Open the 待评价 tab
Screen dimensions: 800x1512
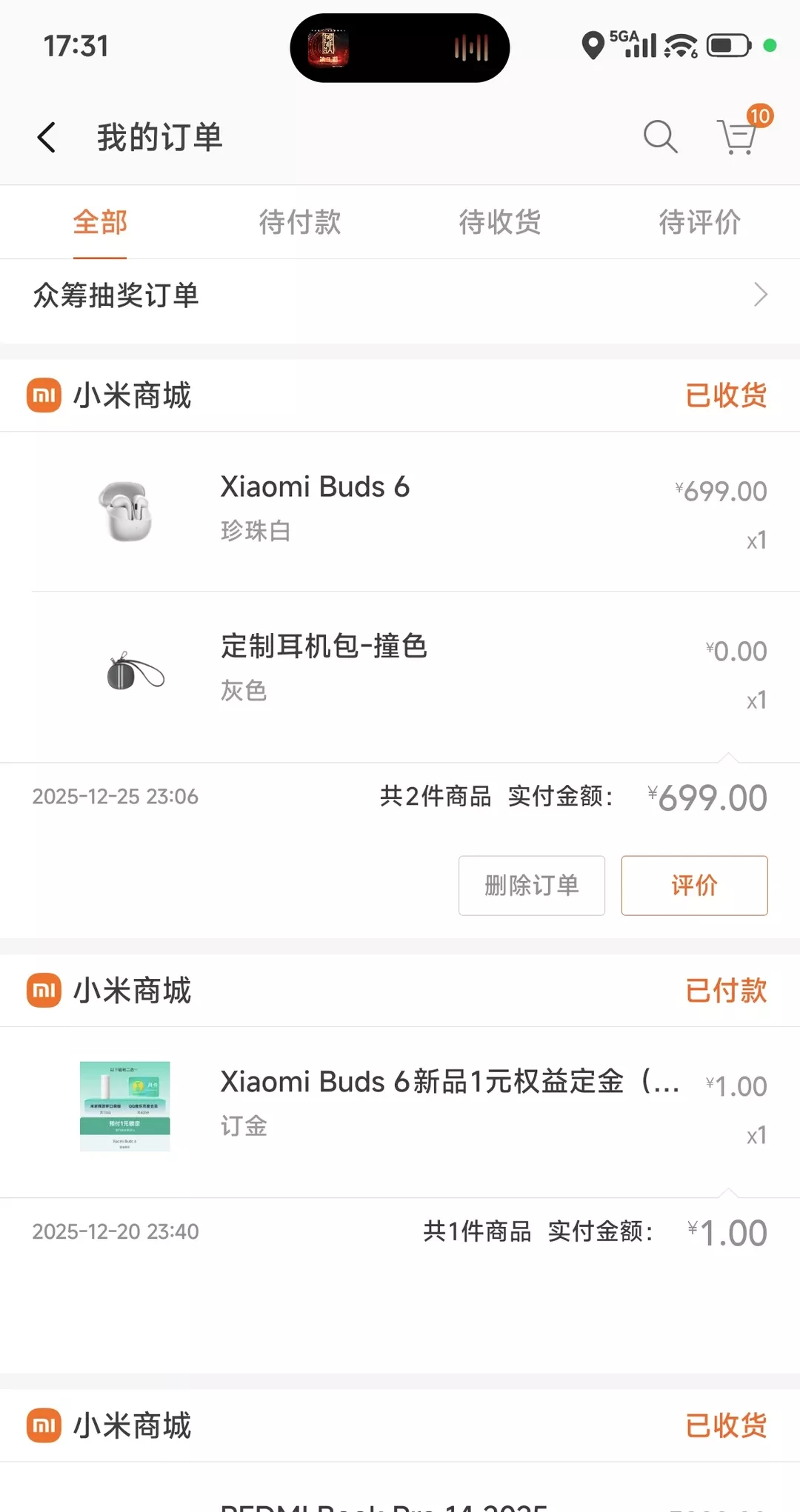[699, 222]
